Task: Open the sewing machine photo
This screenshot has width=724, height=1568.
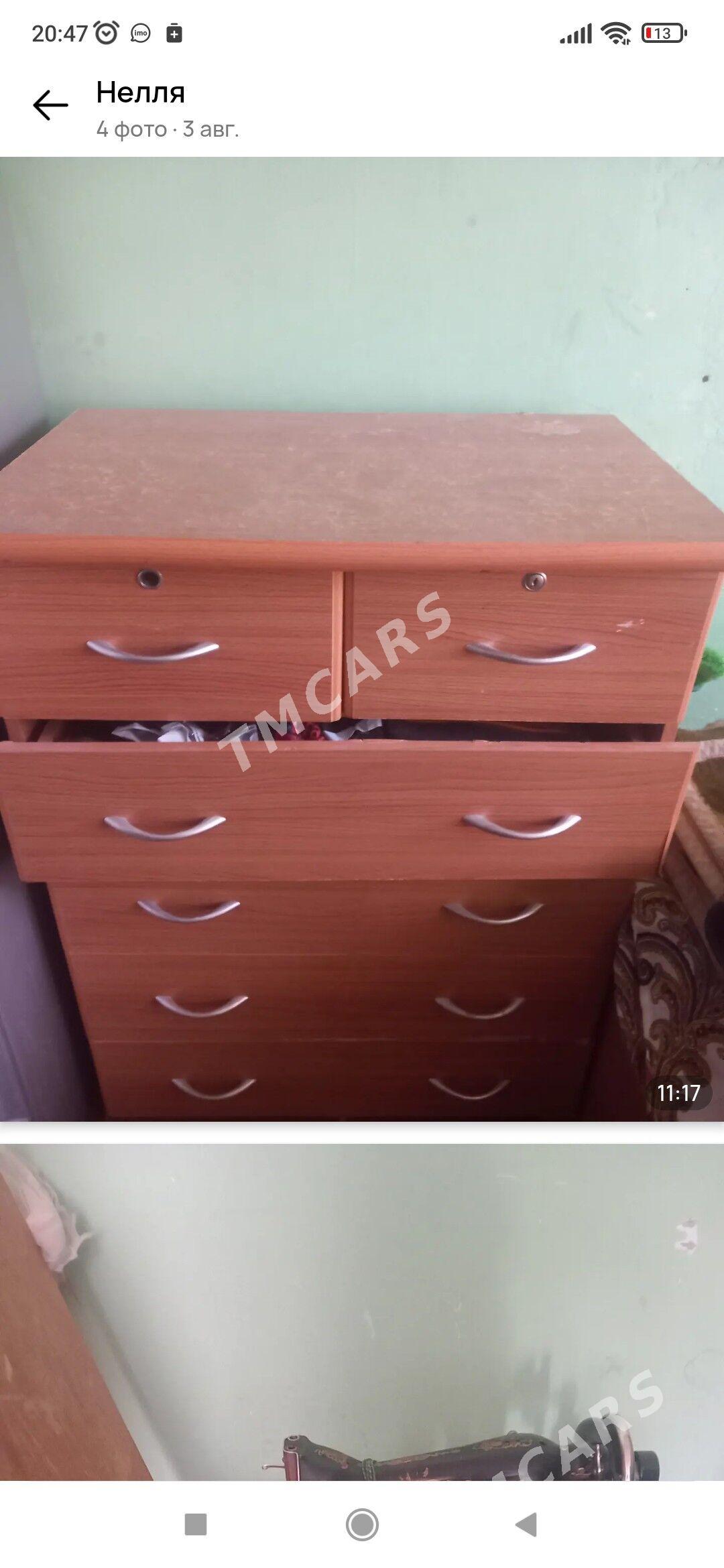Action: [362, 1311]
